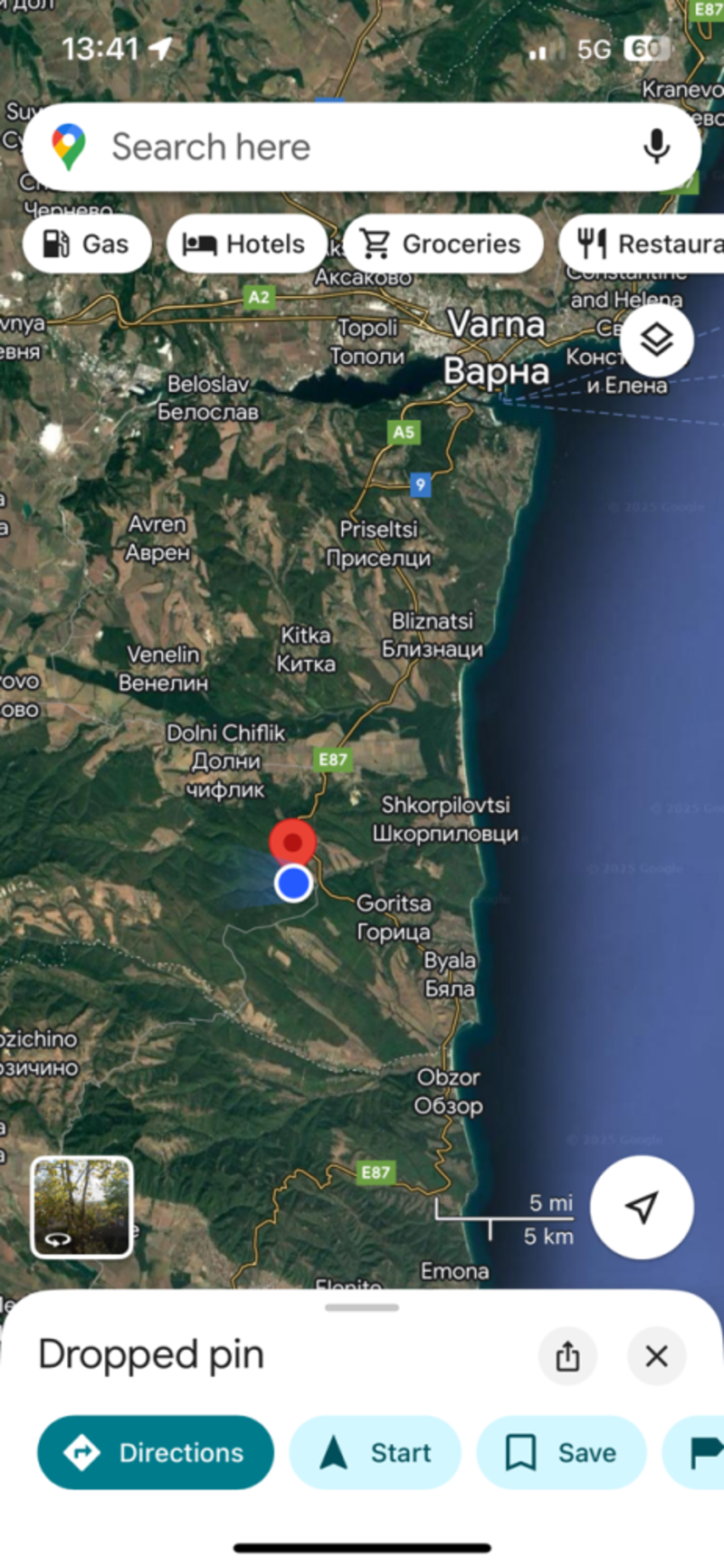Start voice search with the microphone
Image resolution: width=724 pixels, height=1568 pixels.
(656, 147)
